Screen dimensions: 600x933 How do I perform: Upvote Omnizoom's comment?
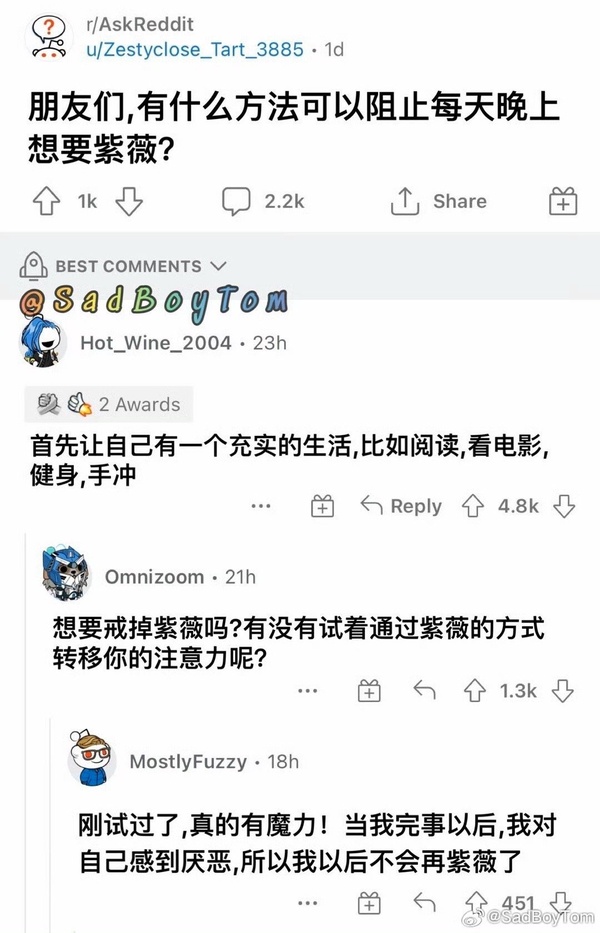(x=474, y=690)
